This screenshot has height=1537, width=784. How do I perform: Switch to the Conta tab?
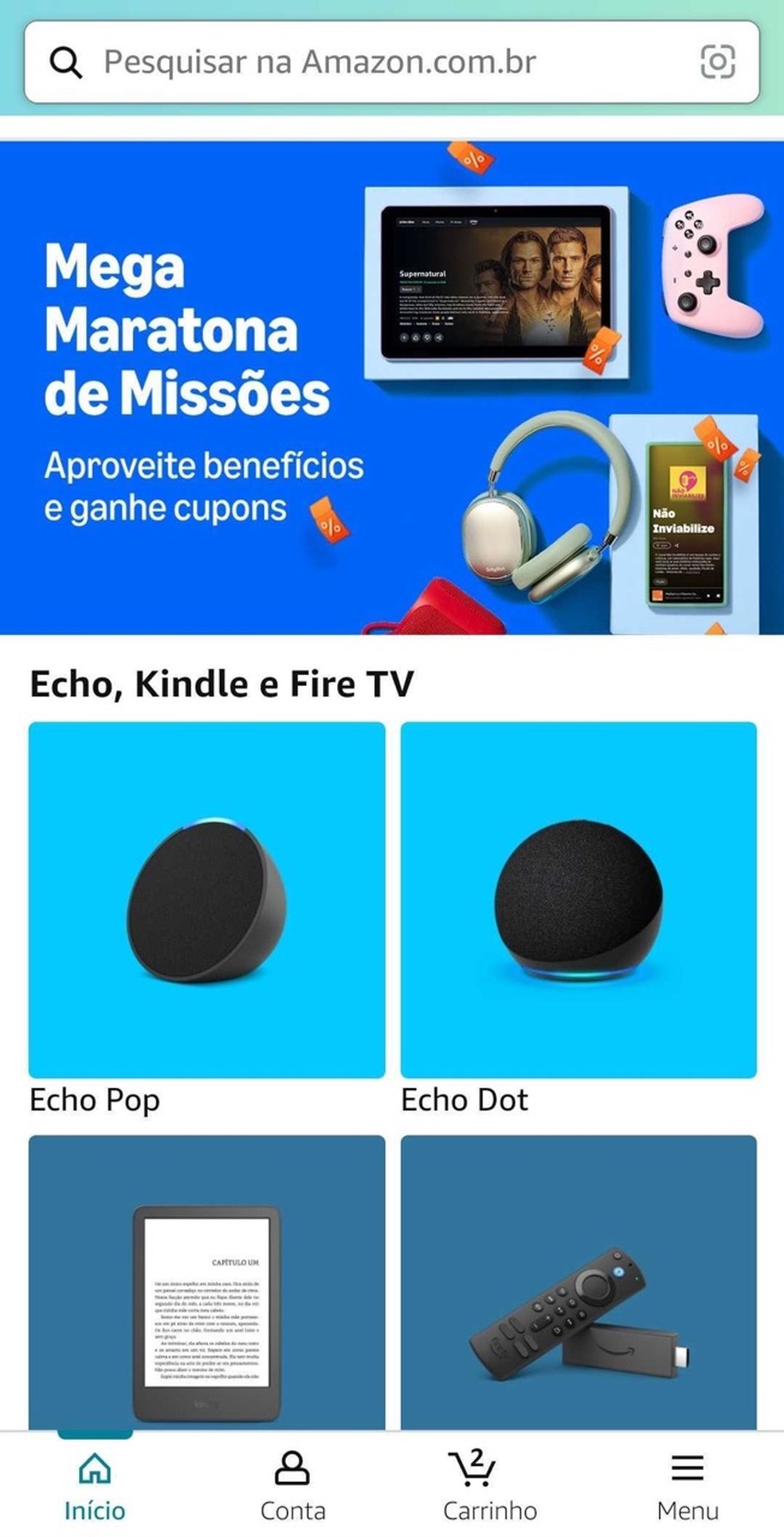pyautogui.click(x=294, y=1490)
